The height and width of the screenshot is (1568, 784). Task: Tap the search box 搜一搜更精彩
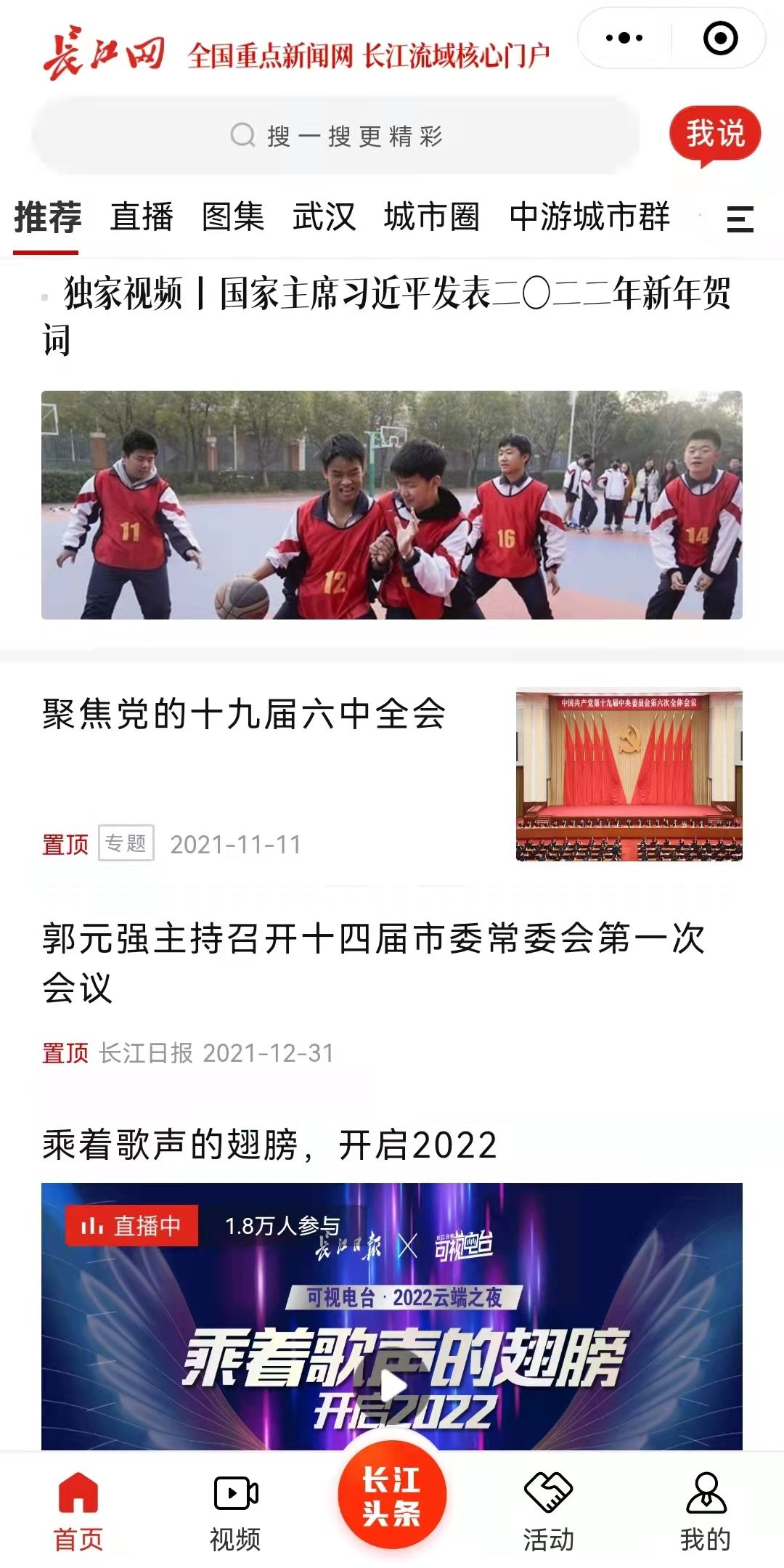pos(336,136)
